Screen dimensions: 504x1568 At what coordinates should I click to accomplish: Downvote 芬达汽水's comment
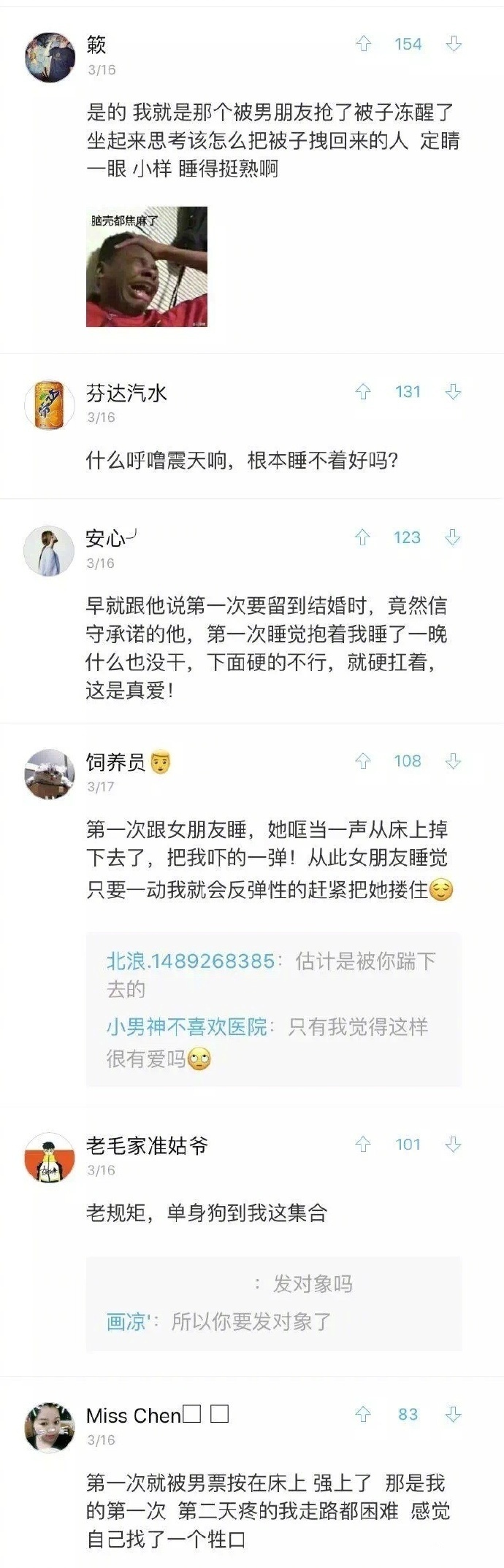(x=454, y=392)
